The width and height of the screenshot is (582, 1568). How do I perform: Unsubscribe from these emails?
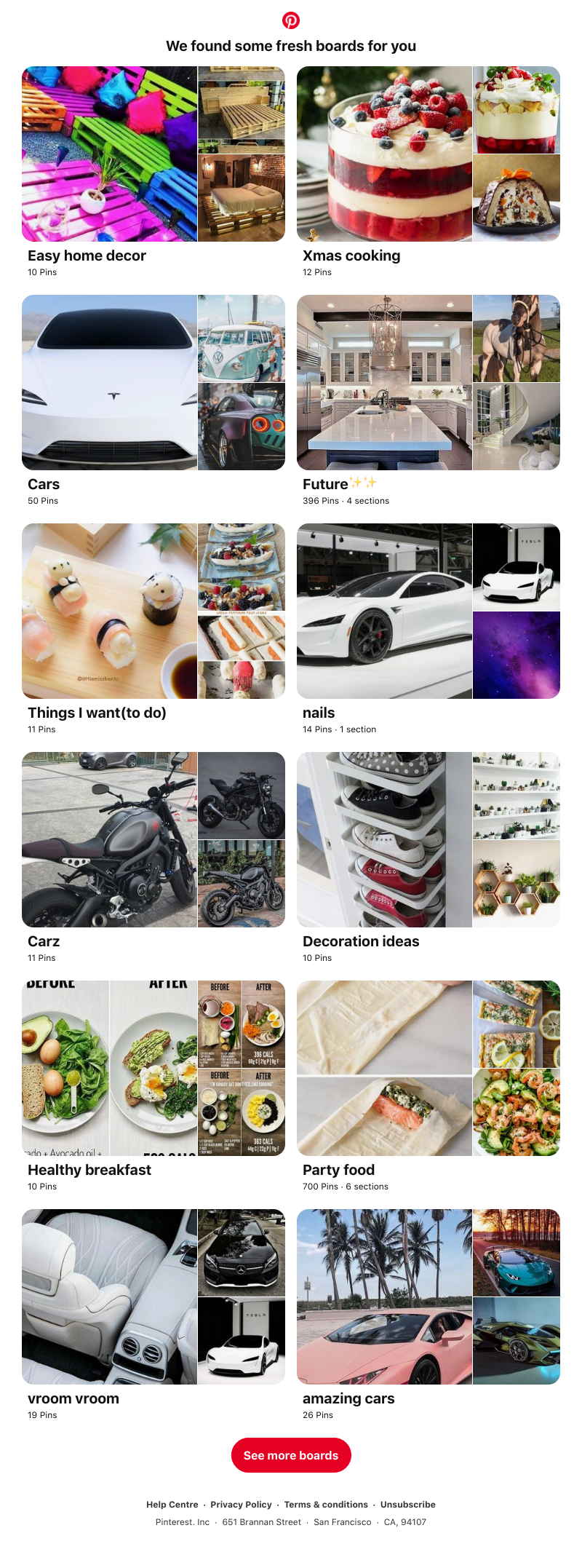point(408,1505)
